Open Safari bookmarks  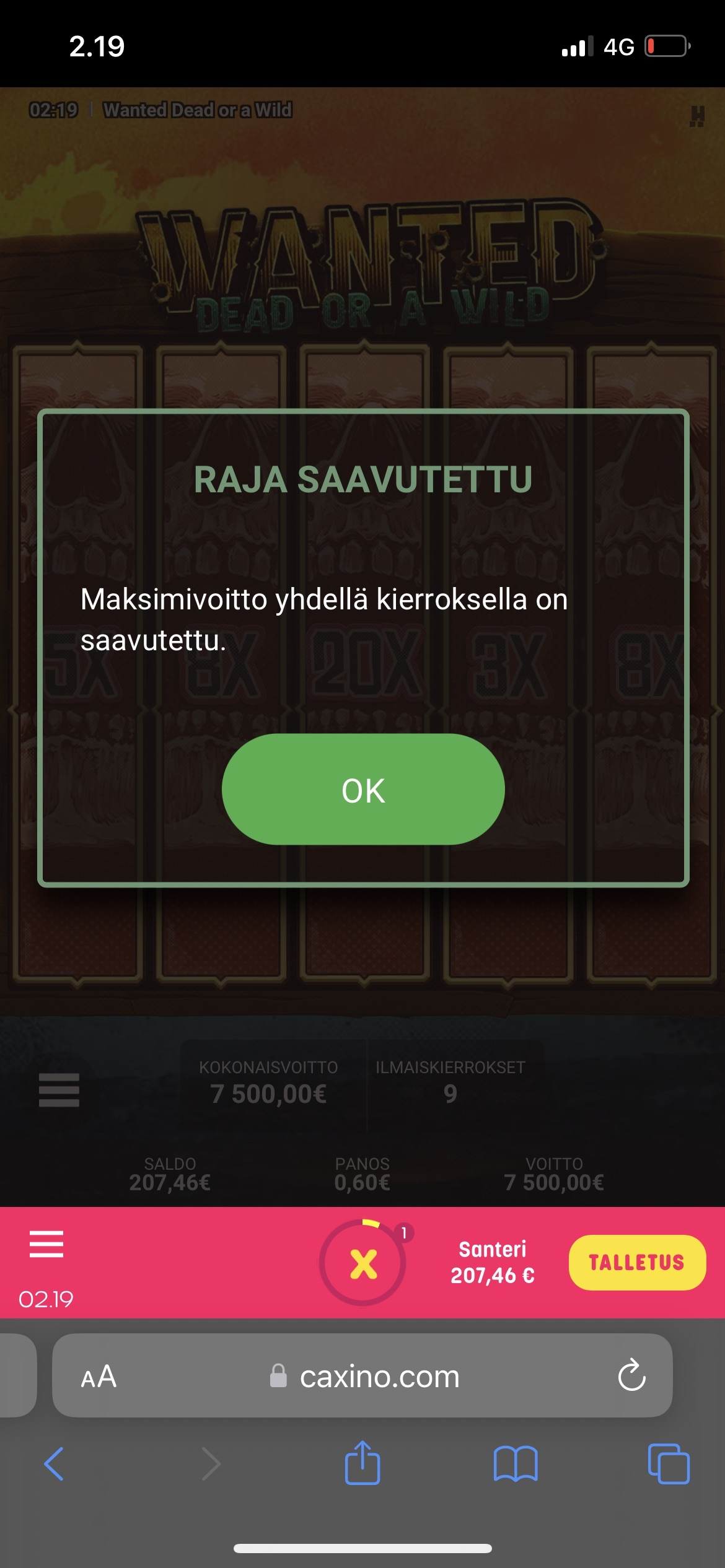(x=515, y=1464)
